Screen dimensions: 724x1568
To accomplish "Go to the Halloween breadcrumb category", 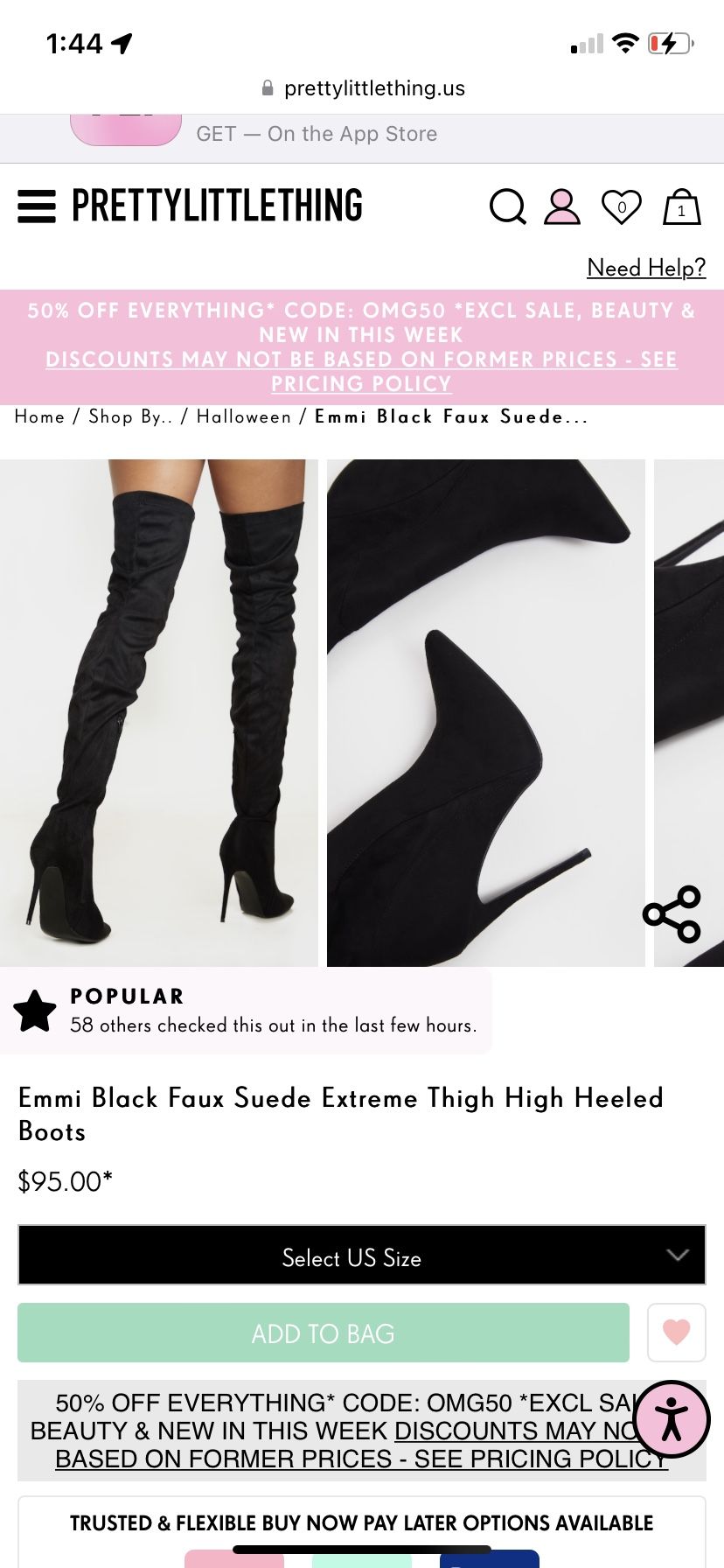I will pos(244,416).
